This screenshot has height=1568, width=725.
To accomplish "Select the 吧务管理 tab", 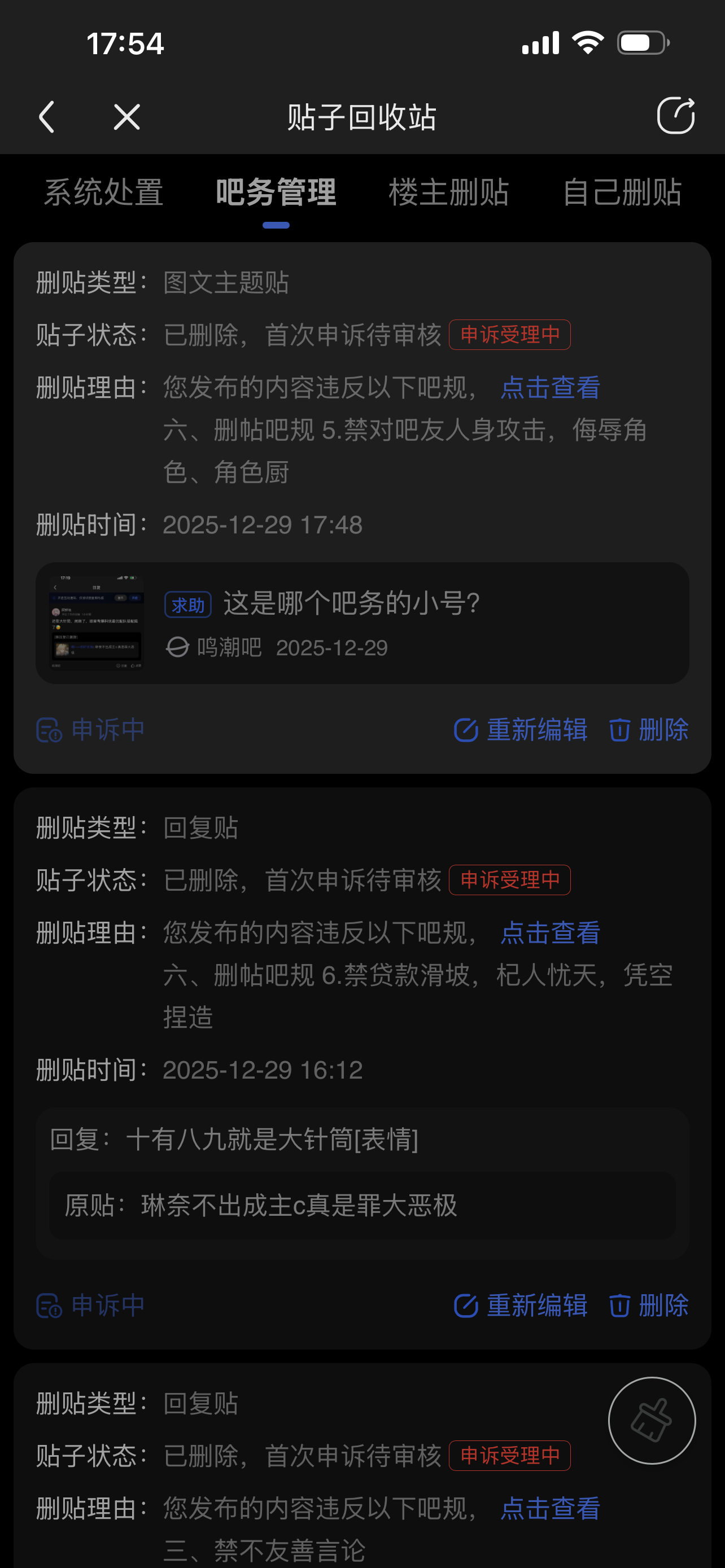I will (276, 192).
